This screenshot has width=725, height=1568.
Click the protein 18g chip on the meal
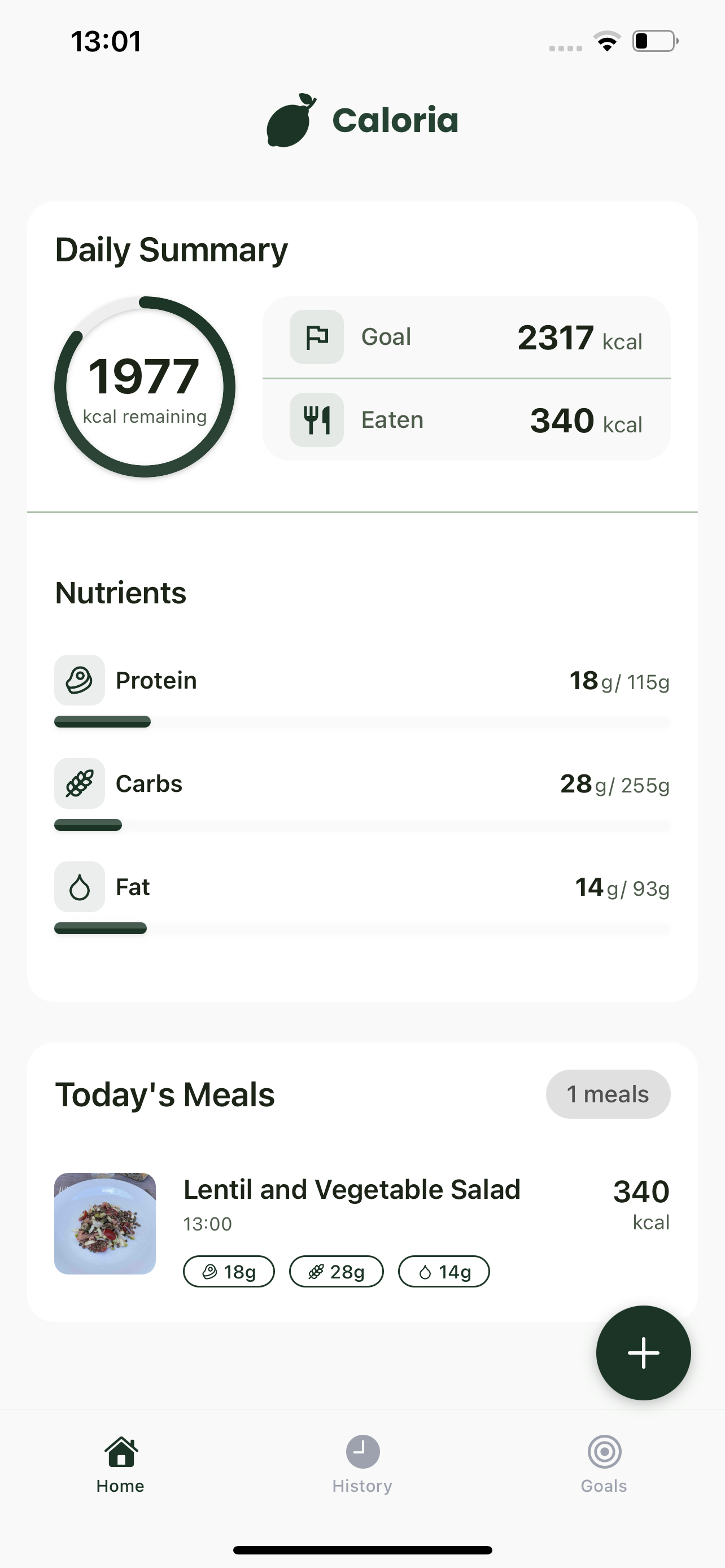click(228, 1271)
